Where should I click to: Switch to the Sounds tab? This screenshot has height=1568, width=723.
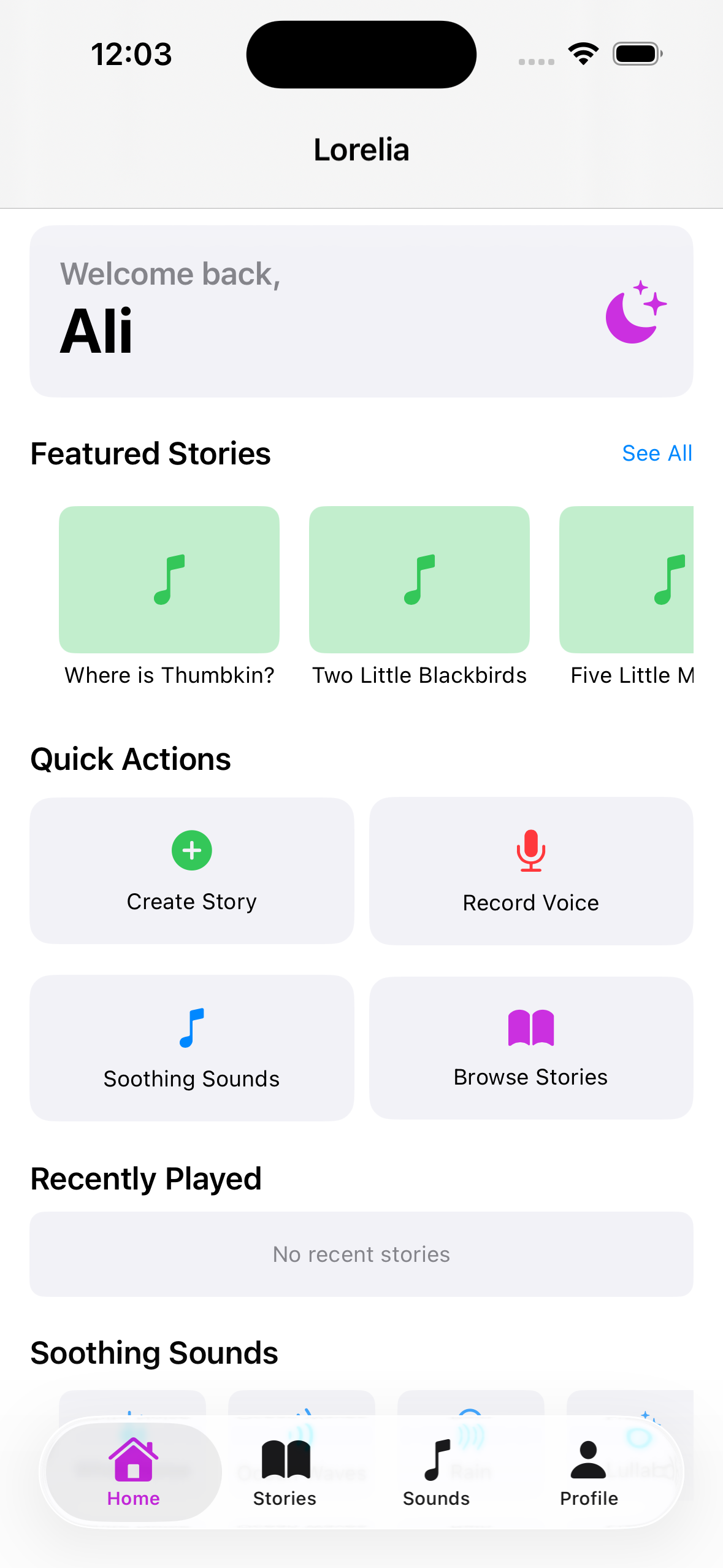[x=436, y=1472]
